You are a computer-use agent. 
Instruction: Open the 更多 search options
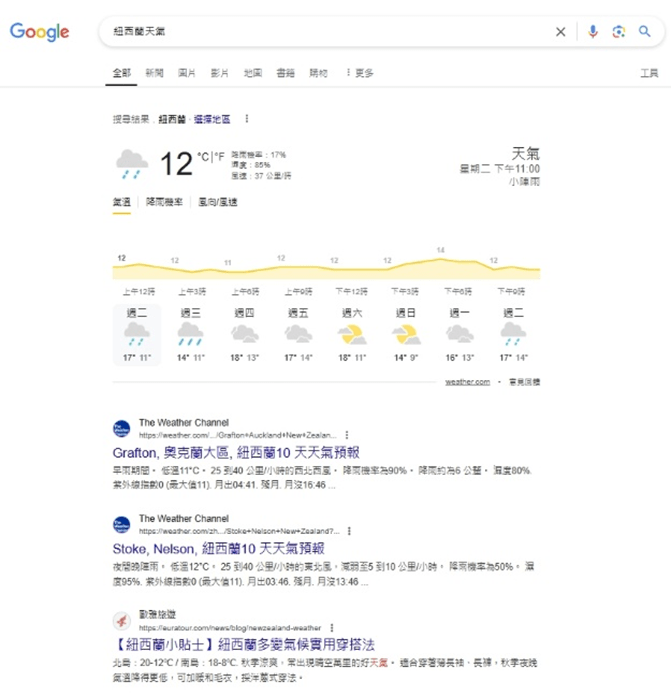pos(359,73)
